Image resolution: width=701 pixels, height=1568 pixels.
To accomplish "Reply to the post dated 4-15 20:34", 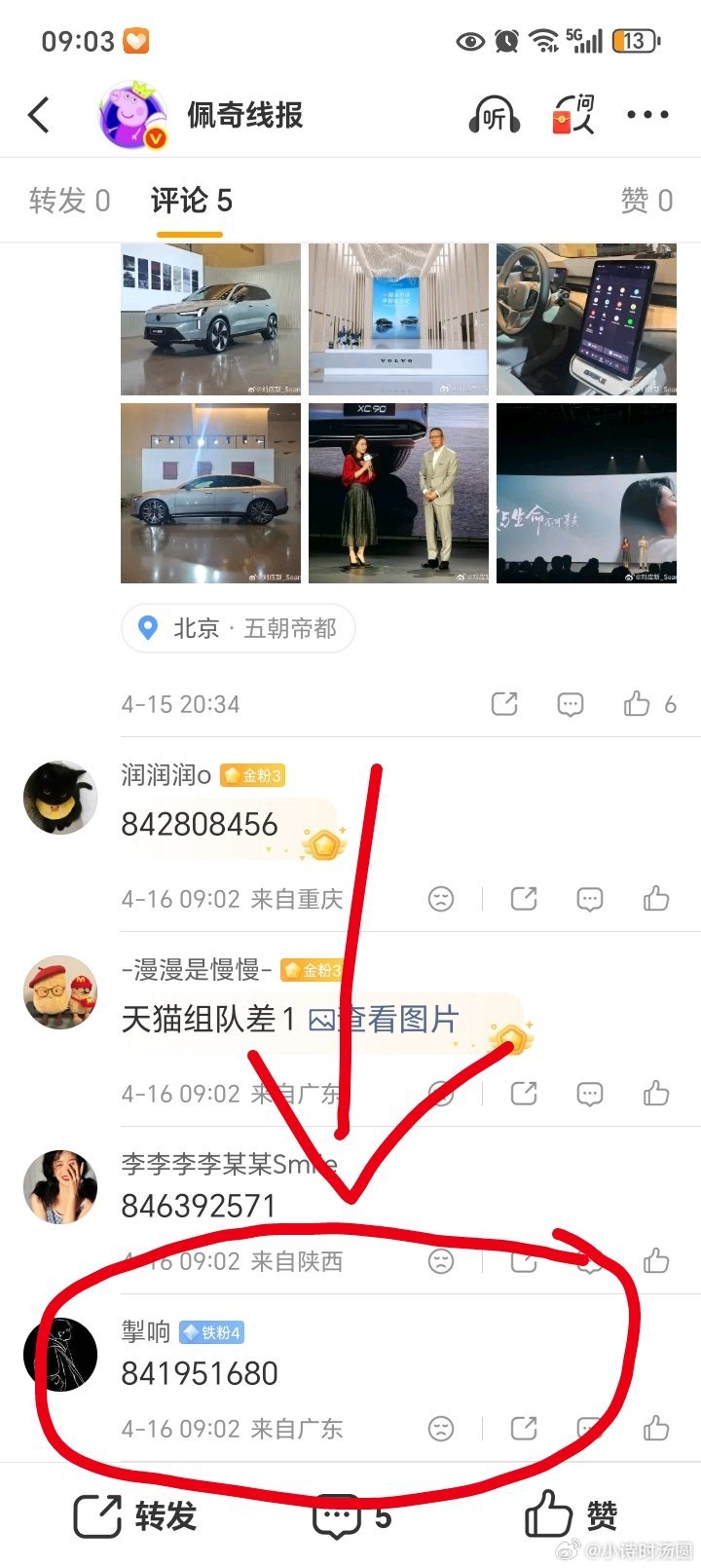I will [x=571, y=704].
